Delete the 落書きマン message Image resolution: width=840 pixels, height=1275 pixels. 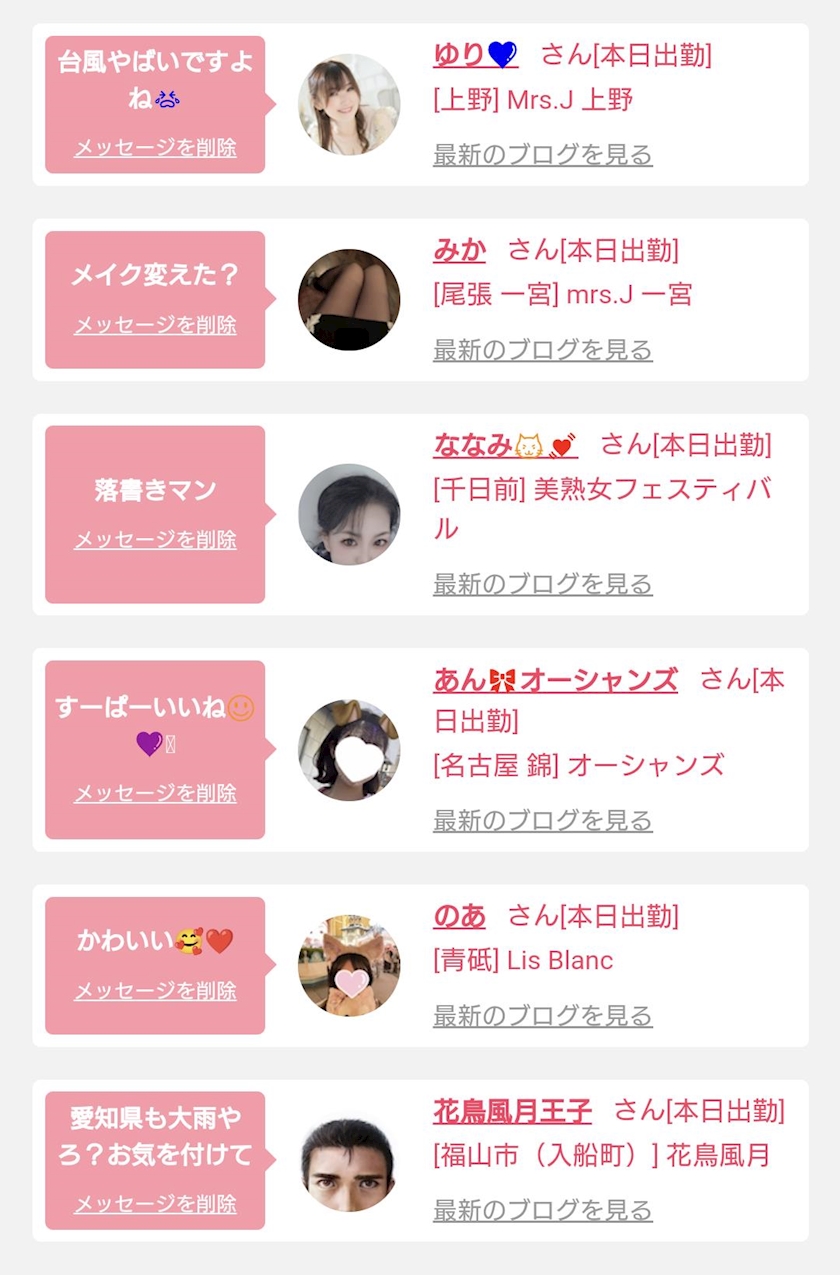pos(155,540)
